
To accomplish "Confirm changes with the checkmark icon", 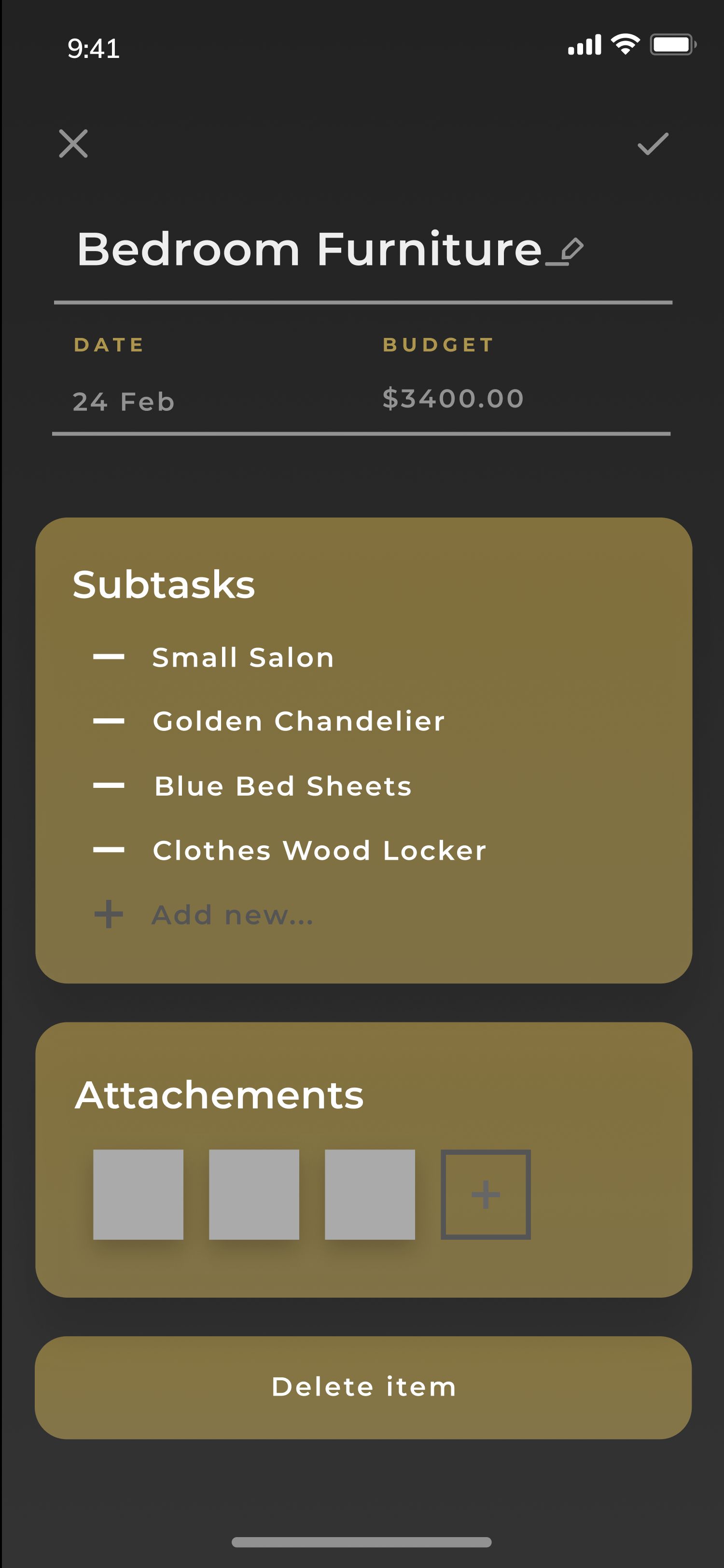I will tap(653, 144).
